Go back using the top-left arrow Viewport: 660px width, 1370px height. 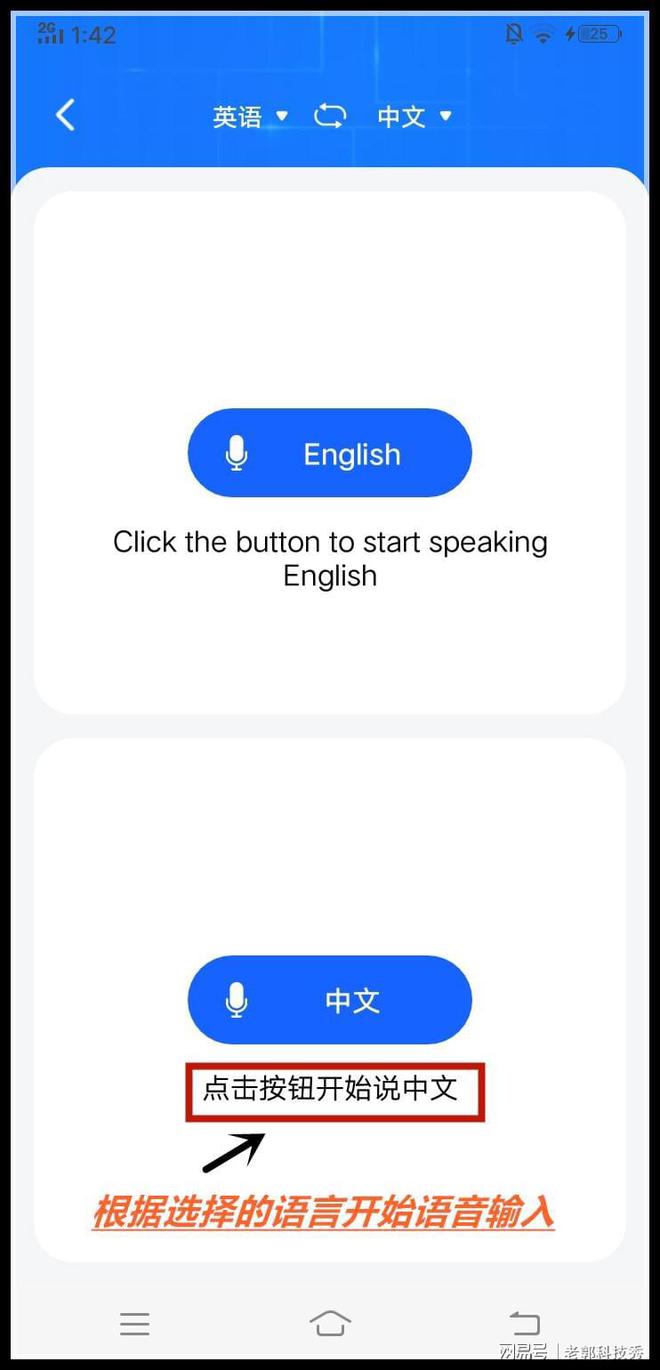[x=65, y=116]
